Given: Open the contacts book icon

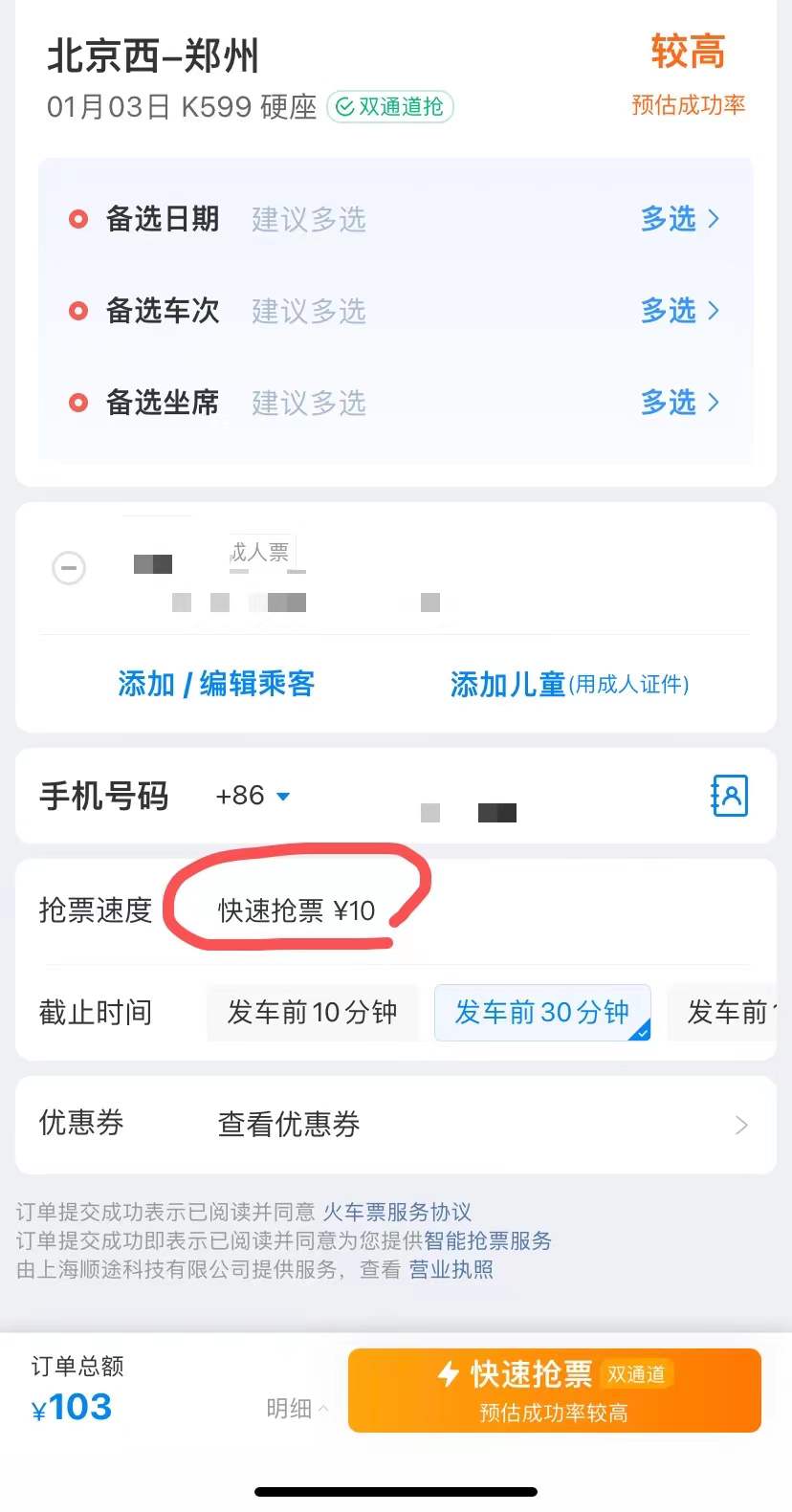Looking at the screenshot, I should 729,796.
